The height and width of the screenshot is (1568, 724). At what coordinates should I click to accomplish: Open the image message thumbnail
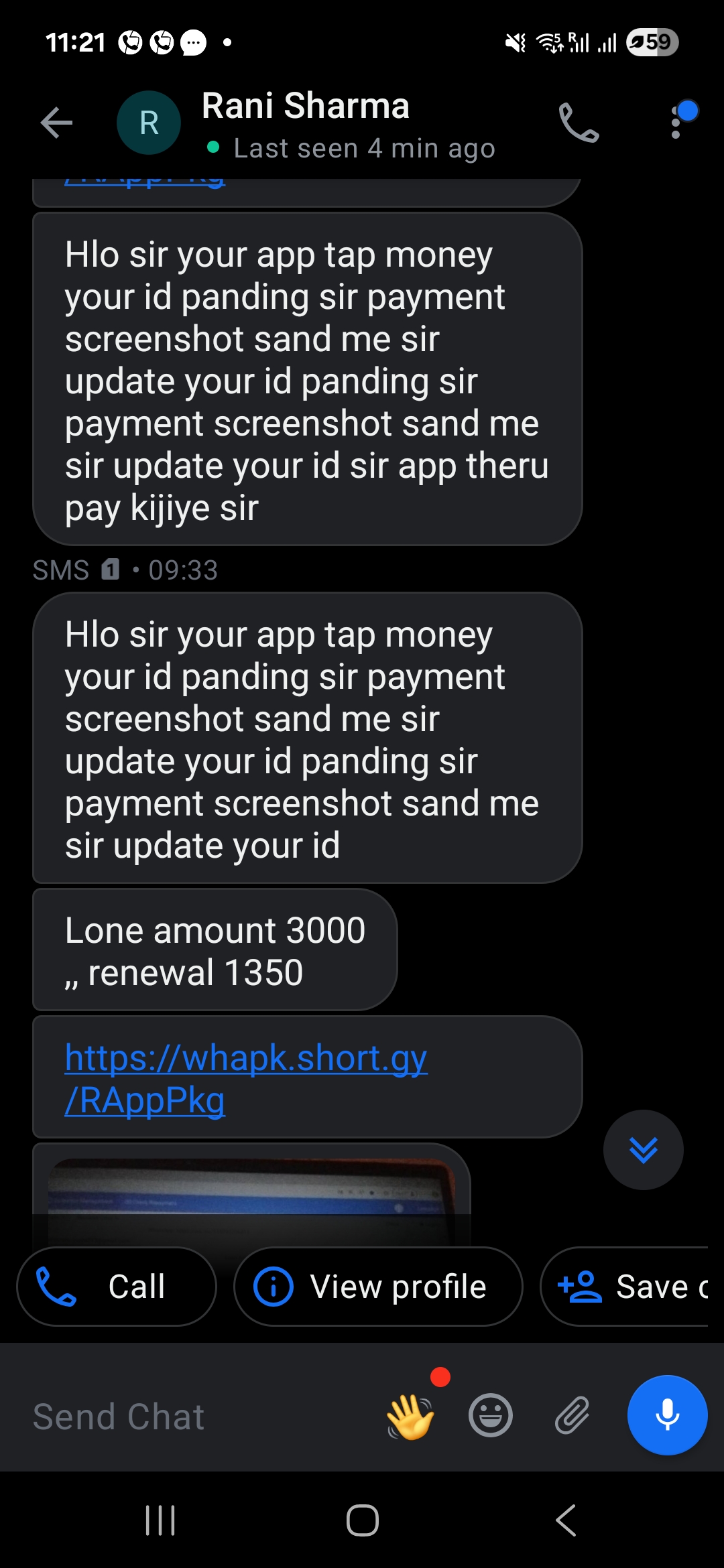(x=251, y=1196)
